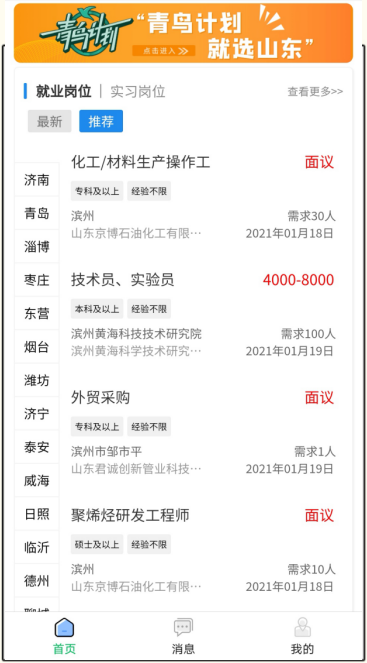This screenshot has width=367, height=663.
Task: Switch to the 实习岗位 tab
Action: [137, 91]
